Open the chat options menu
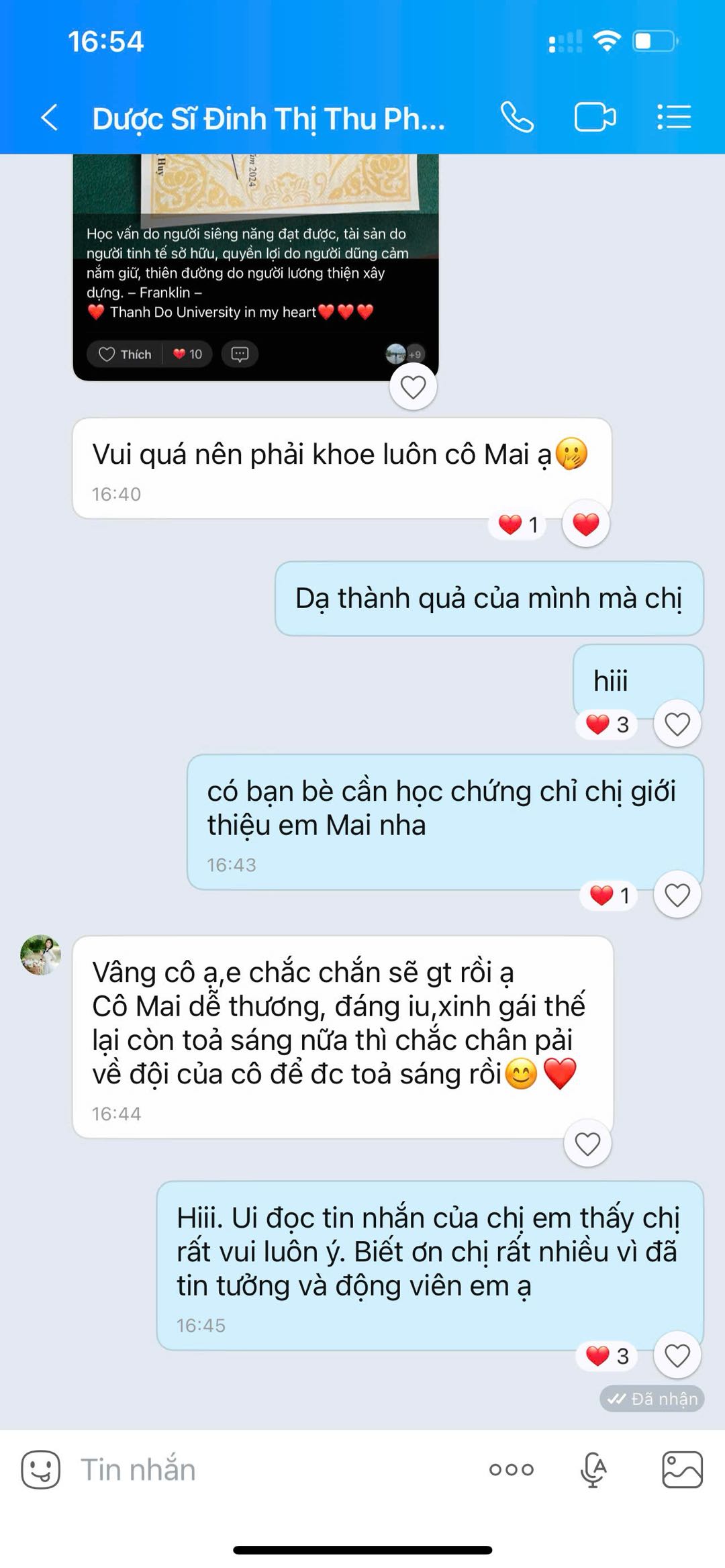Viewport: 725px width, 1568px height. tap(673, 117)
